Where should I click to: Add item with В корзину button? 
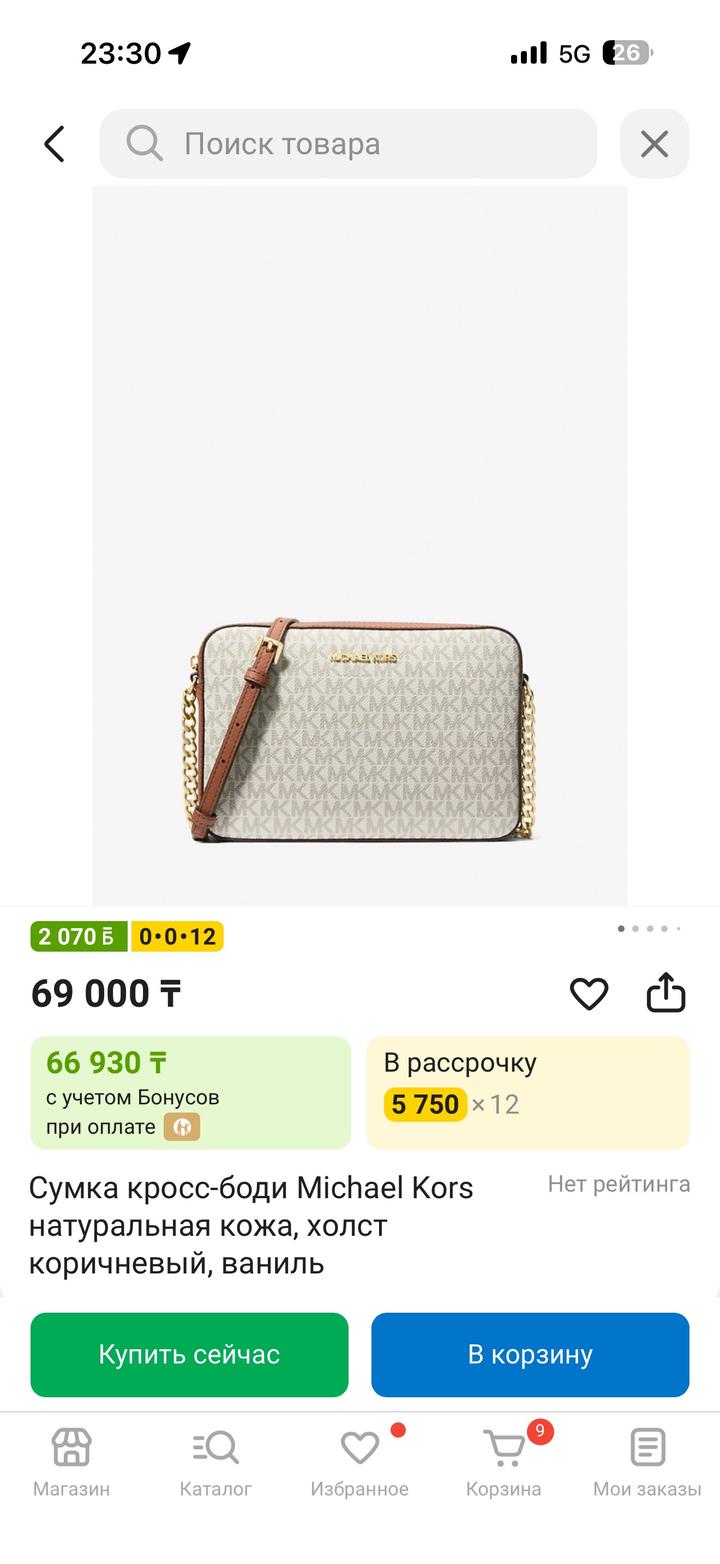coord(530,1354)
